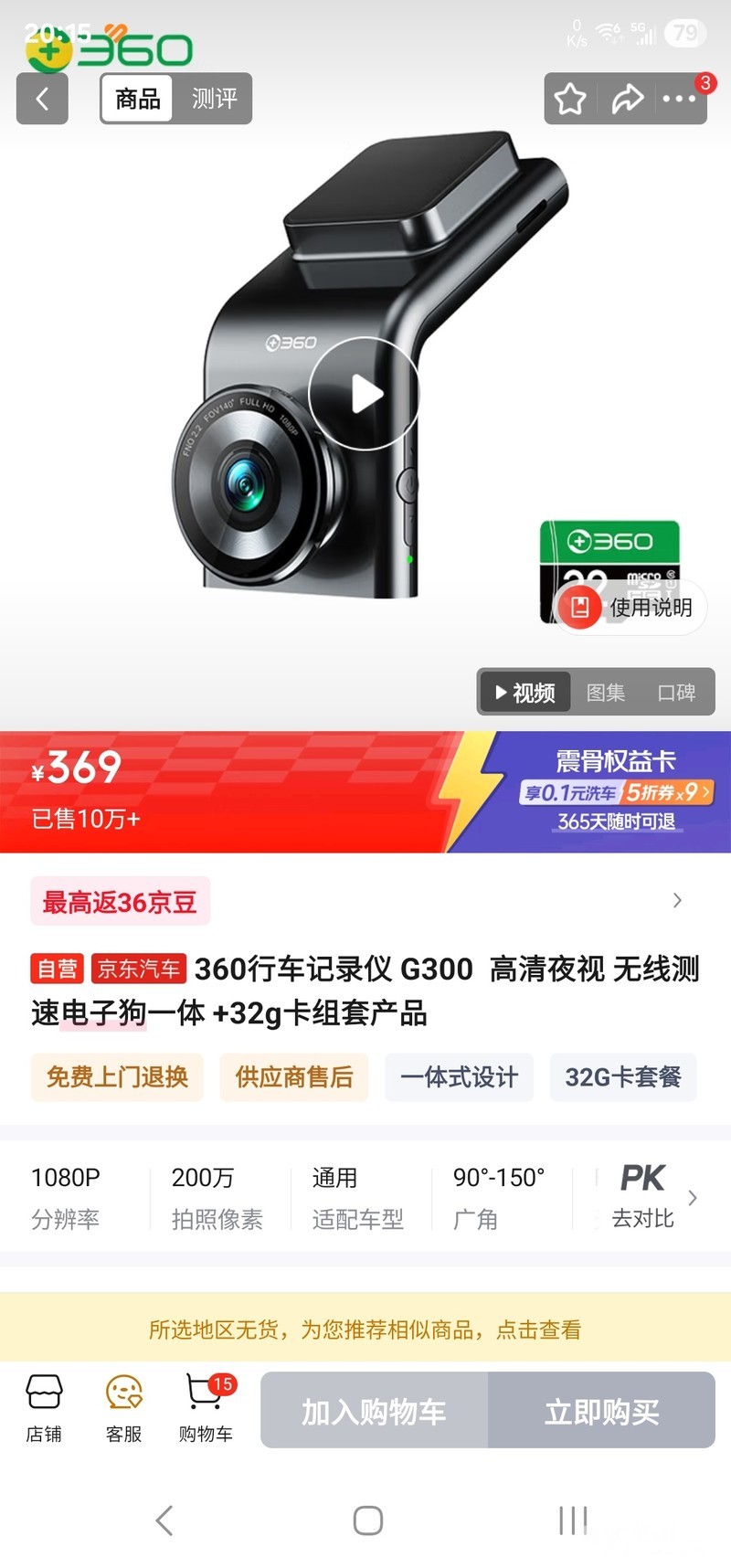This screenshot has height=1568, width=731.
Task: Add this product to favorites
Action: tap(570, 99)
